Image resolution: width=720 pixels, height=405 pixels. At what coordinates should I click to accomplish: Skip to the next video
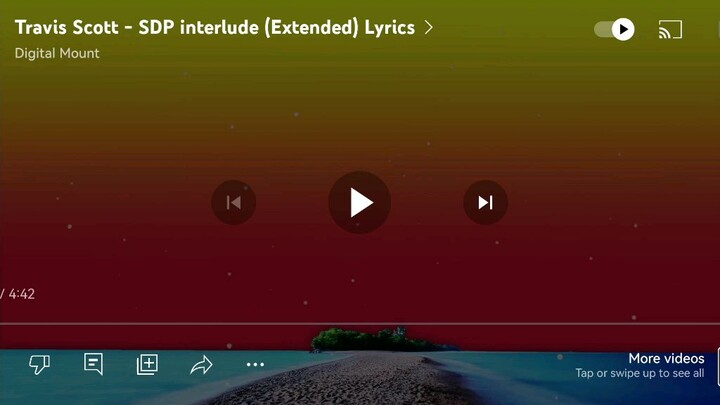click(485, 203)
